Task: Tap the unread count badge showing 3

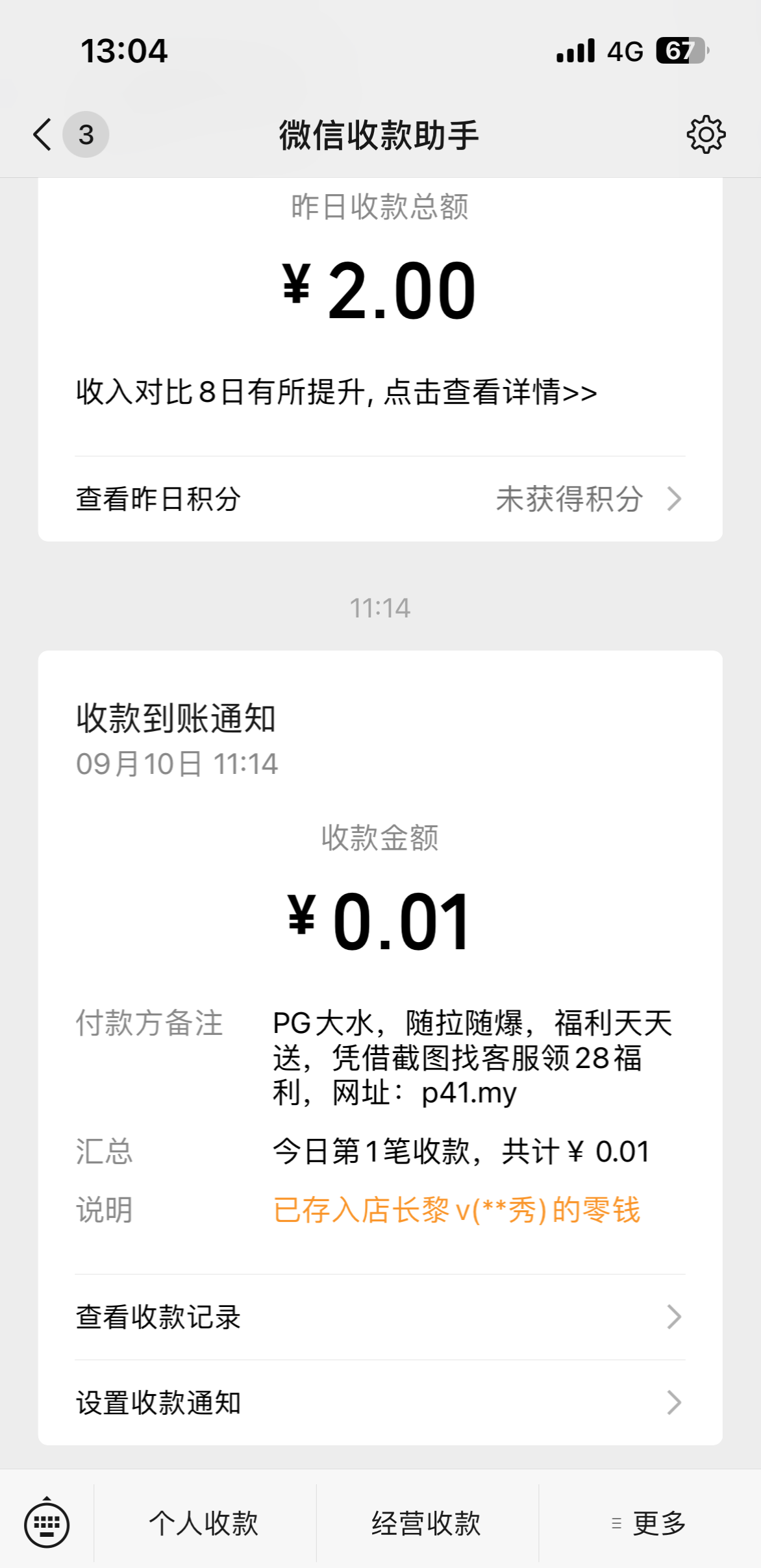Action: pyautogui.click(x=84, y=135)
